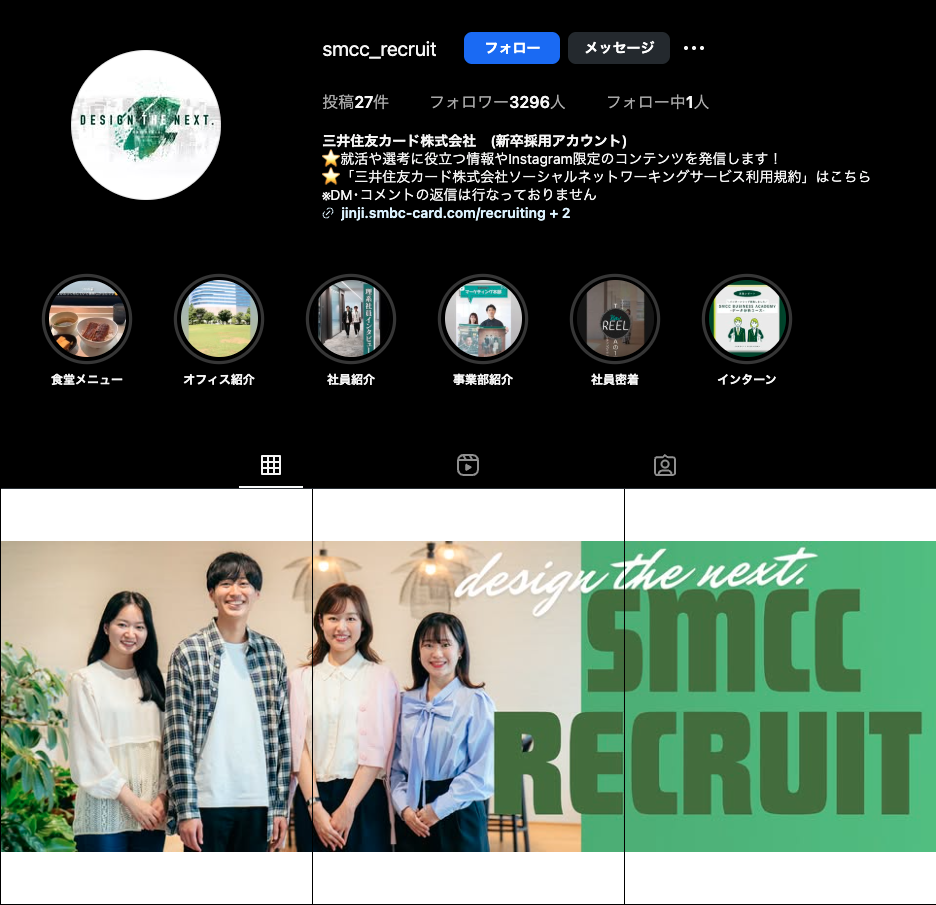Image resolution: width=936 pixels, height=905 pixels.
Task: Open the メッセージ button to message the account
Action: point(618,48)
